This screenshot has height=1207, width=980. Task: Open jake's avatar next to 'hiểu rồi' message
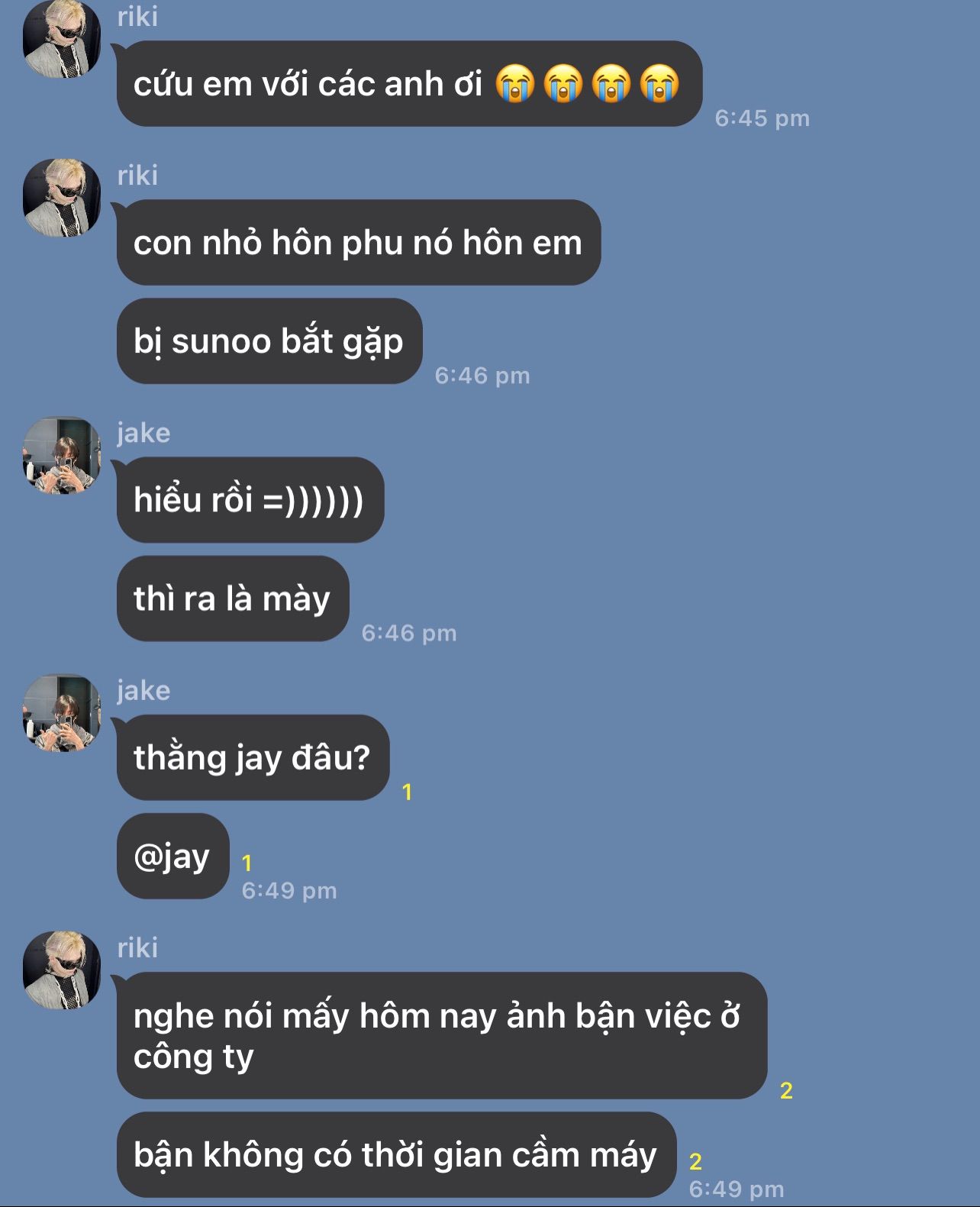pos(62,456)
